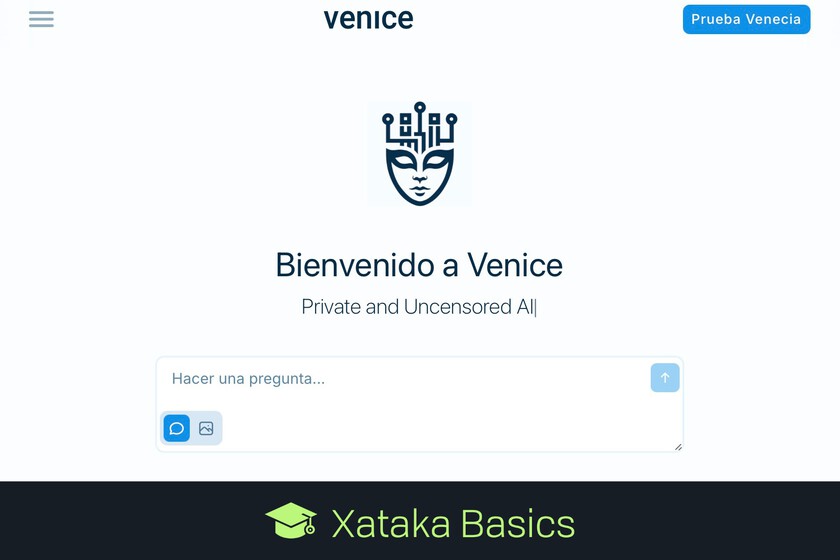Select the chat bubble text mode
This screenshot has width=840, height=560.
pos(177,428)
